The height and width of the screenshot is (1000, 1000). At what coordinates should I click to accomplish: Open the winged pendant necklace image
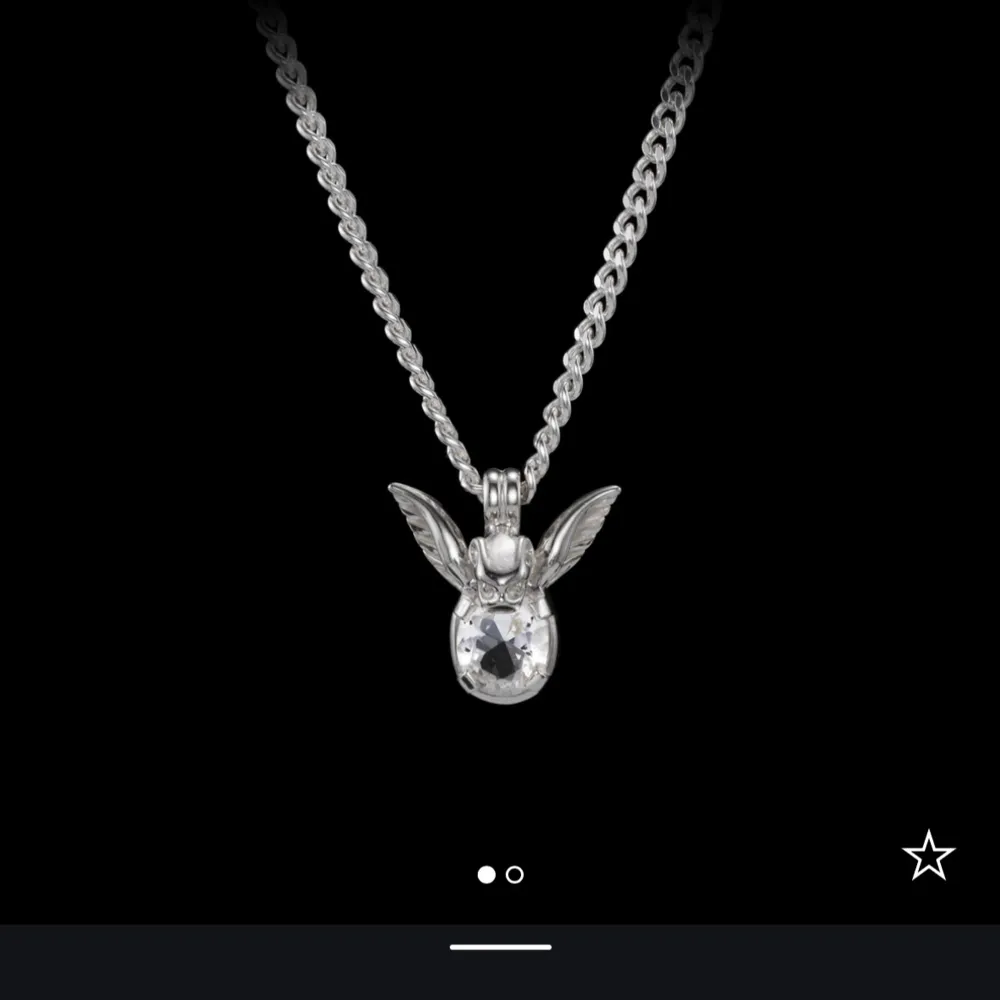[x=503, y=590]
